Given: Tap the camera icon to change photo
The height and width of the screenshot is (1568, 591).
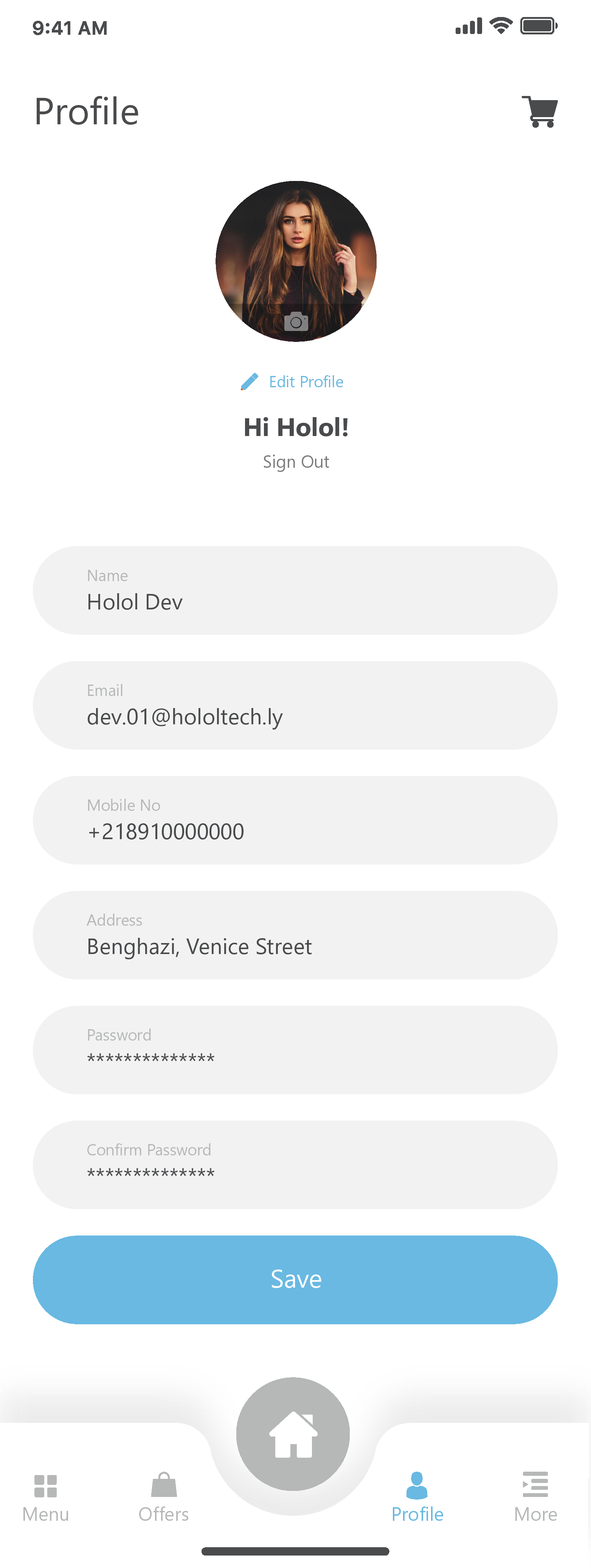Looking at the screenshot, I should coord(296,322).
